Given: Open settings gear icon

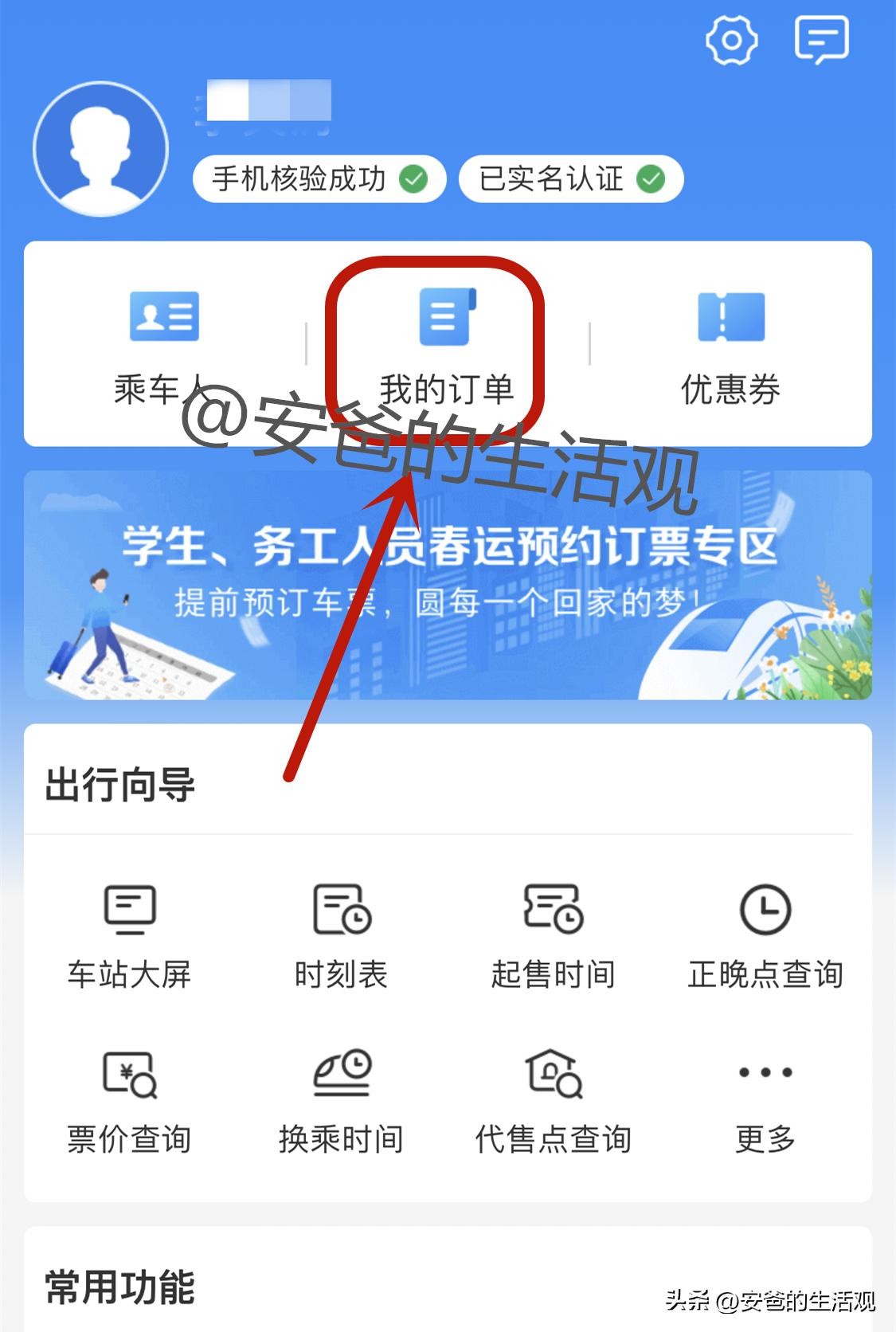Looking at the screenshot, I should coord(731,41).
